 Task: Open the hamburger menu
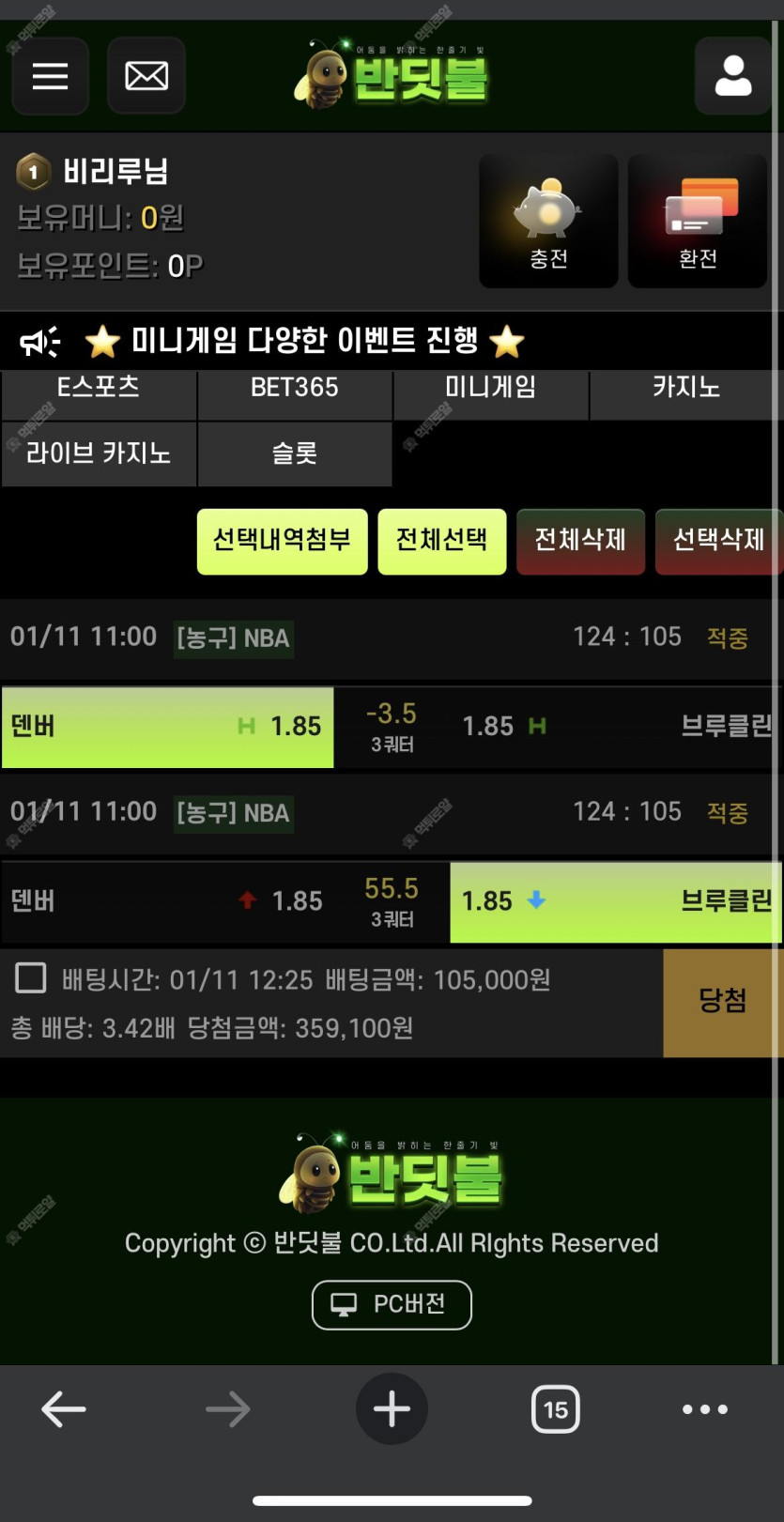click(50, 76)
